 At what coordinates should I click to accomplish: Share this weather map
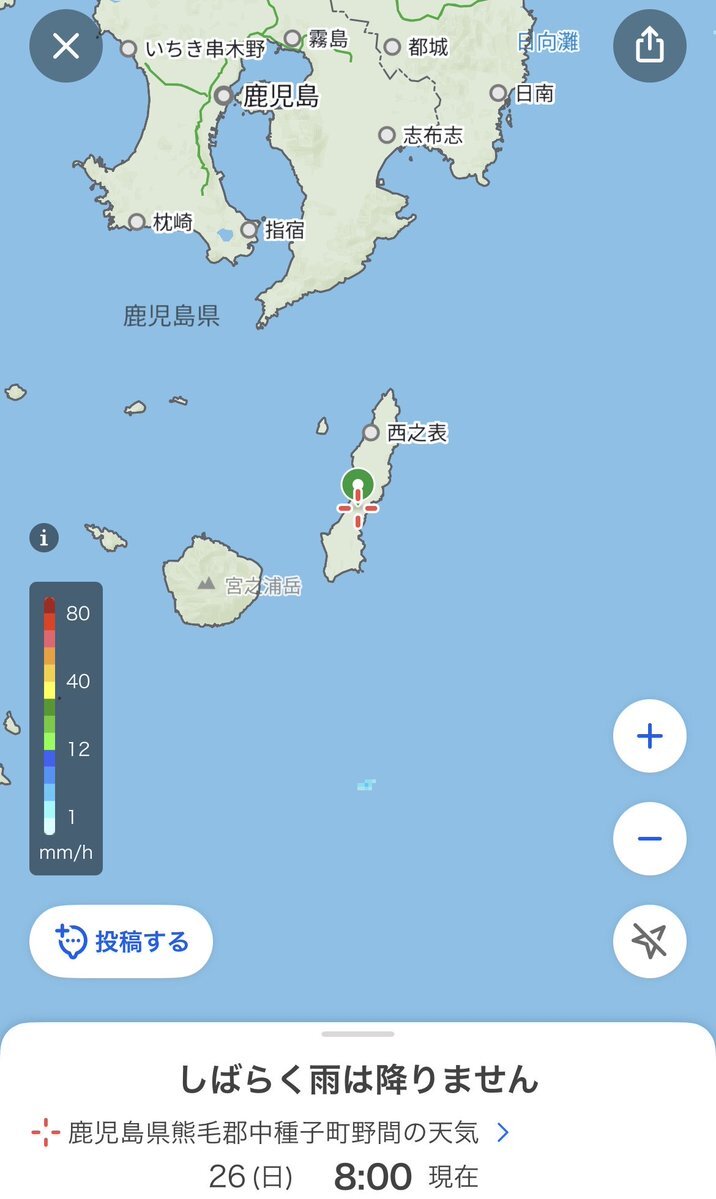(649, 46)
